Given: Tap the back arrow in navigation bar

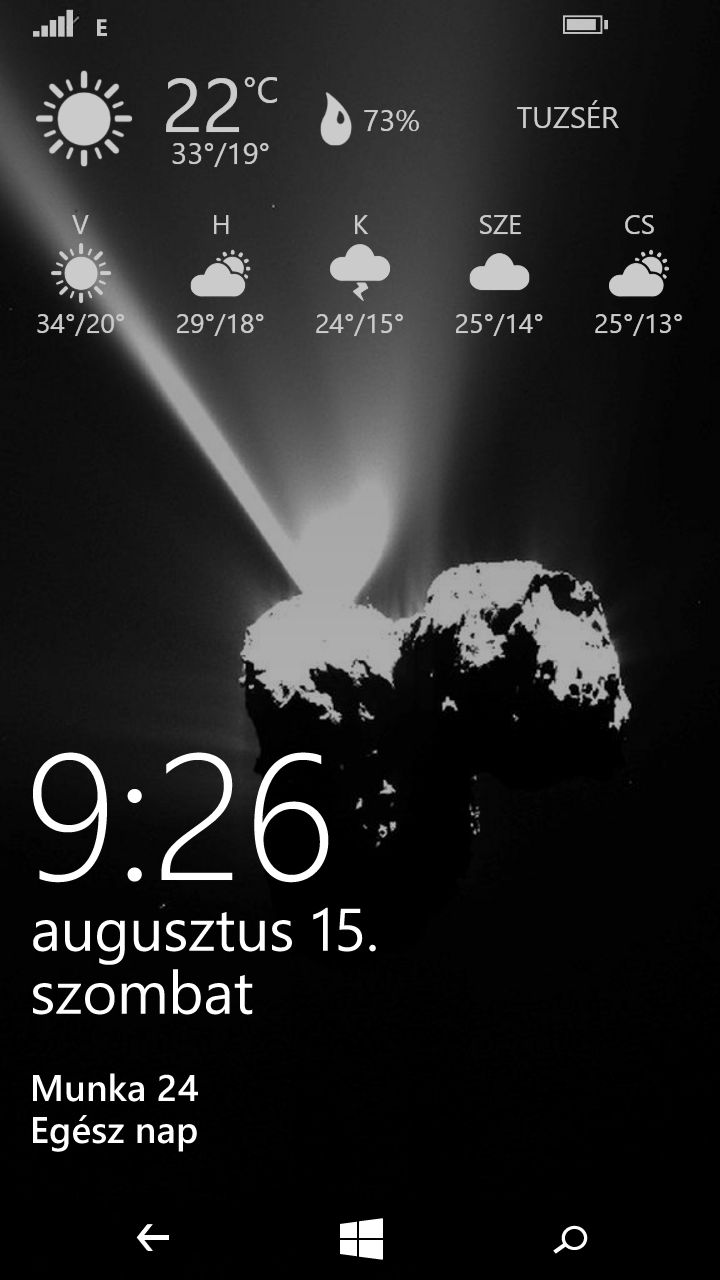Looking at the screenshot, I should (153, 1239).
